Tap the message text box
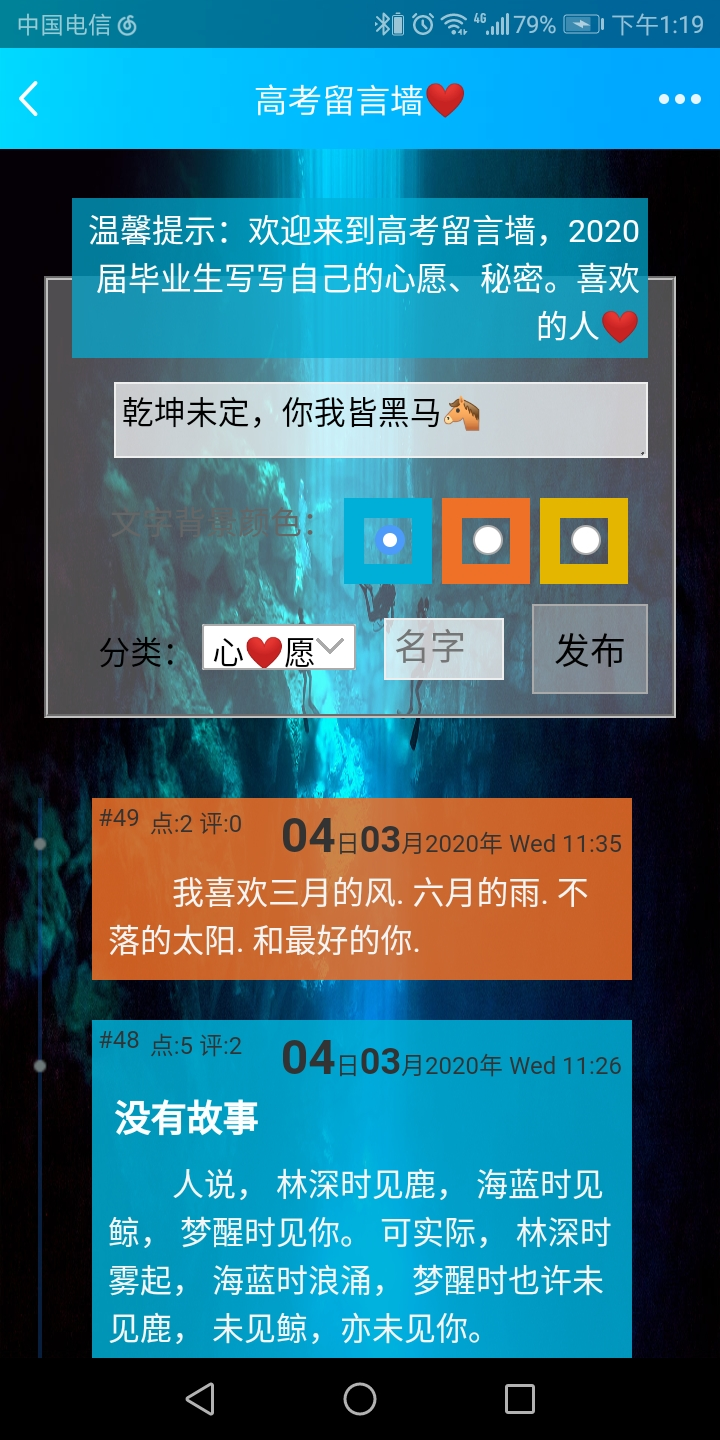This screenshot has width=720, height=1440. [x=380, y=420]
